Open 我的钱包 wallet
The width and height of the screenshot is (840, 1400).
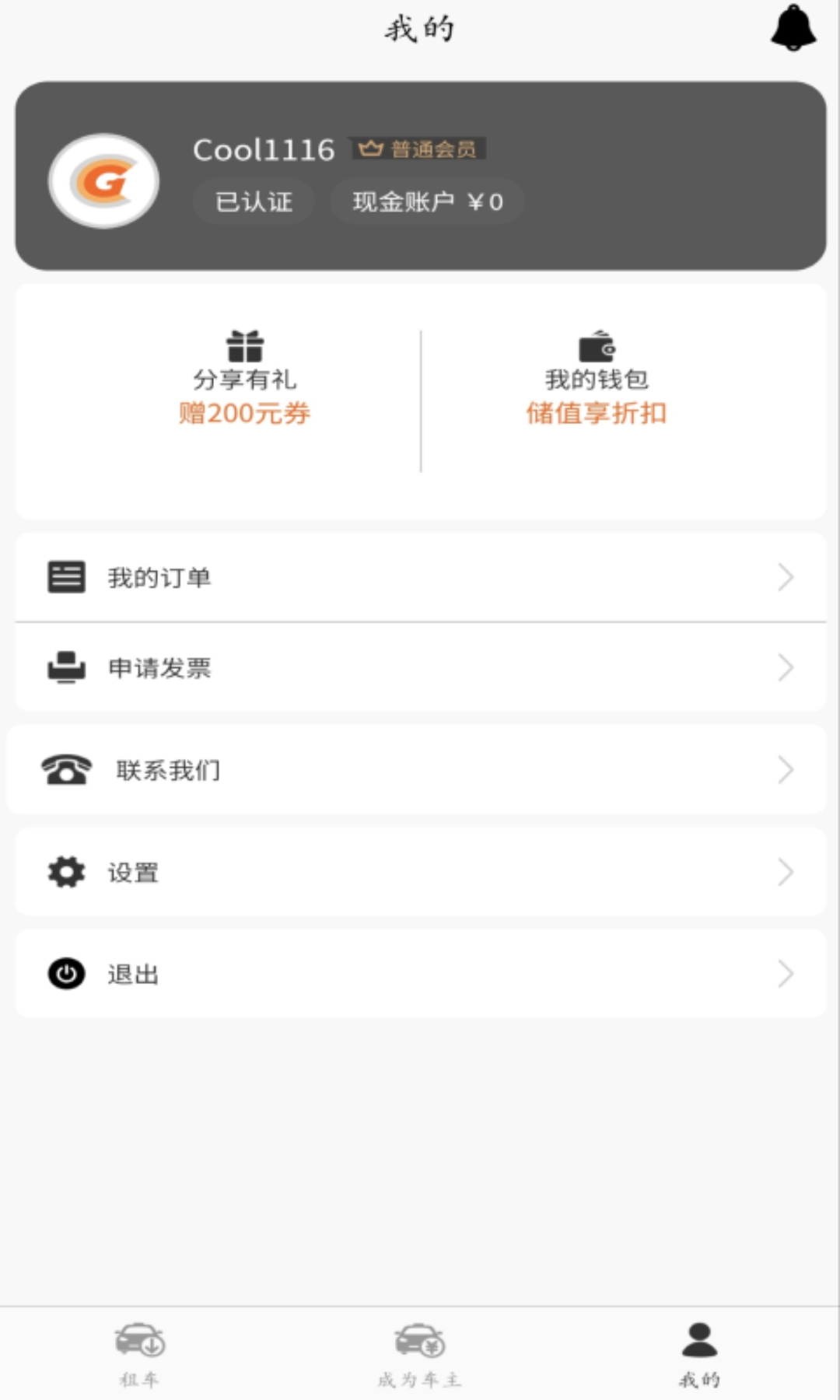(x=597, y=380)
